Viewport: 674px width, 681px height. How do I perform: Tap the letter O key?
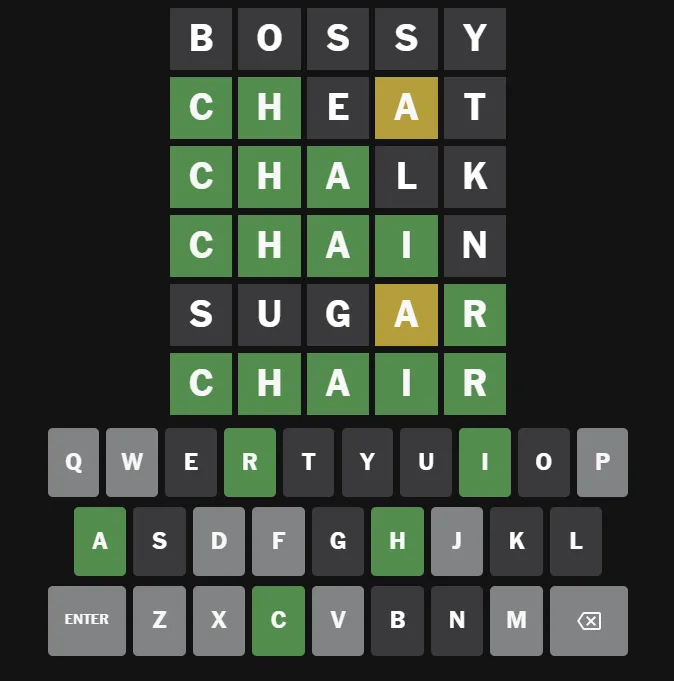point(544,462)
